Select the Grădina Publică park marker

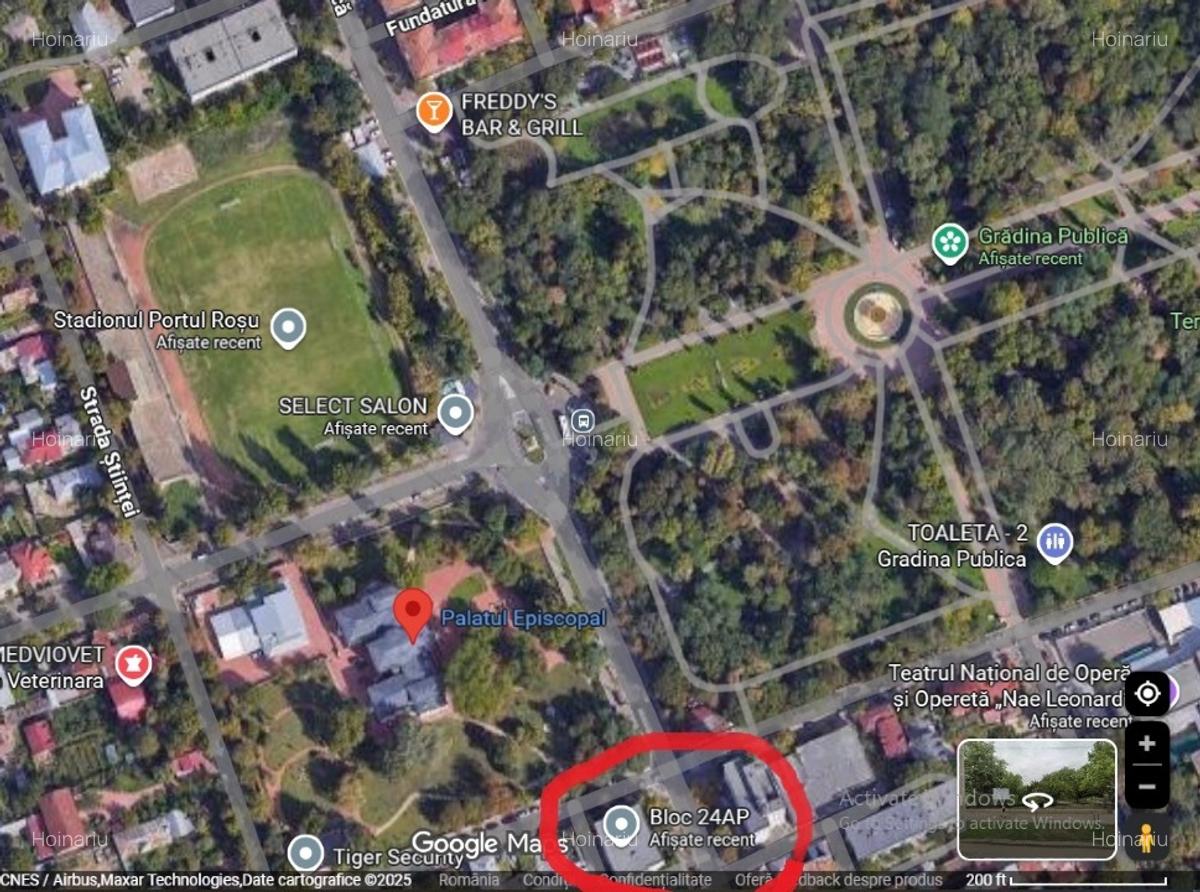click(950, 243)
